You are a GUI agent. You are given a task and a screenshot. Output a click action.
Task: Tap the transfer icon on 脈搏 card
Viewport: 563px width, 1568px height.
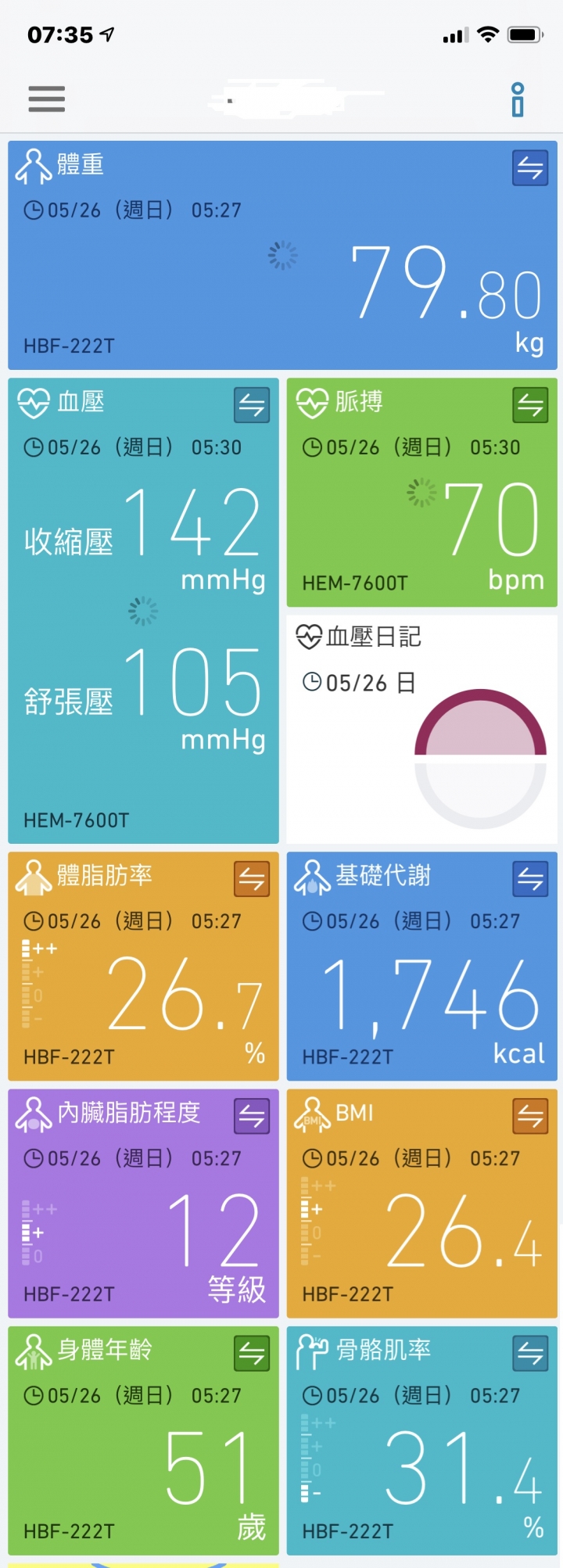tap(529, 405)
